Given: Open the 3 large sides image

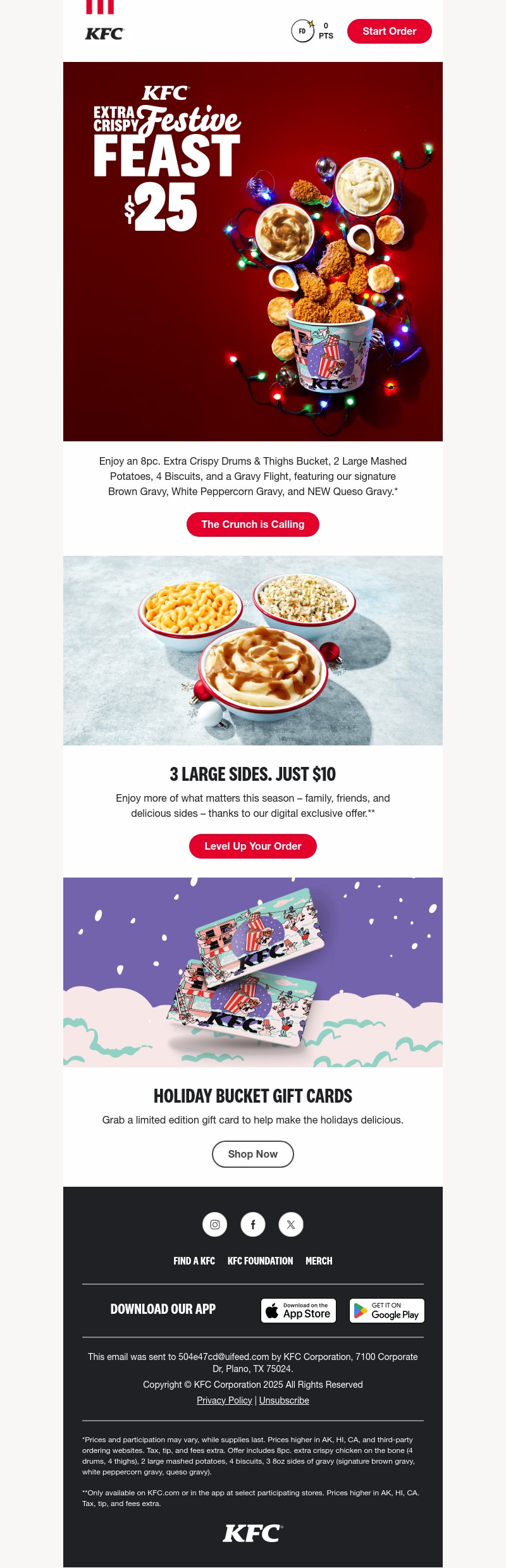Looking at the screenshot, I should pyautogui.click(x=253, y=650).
